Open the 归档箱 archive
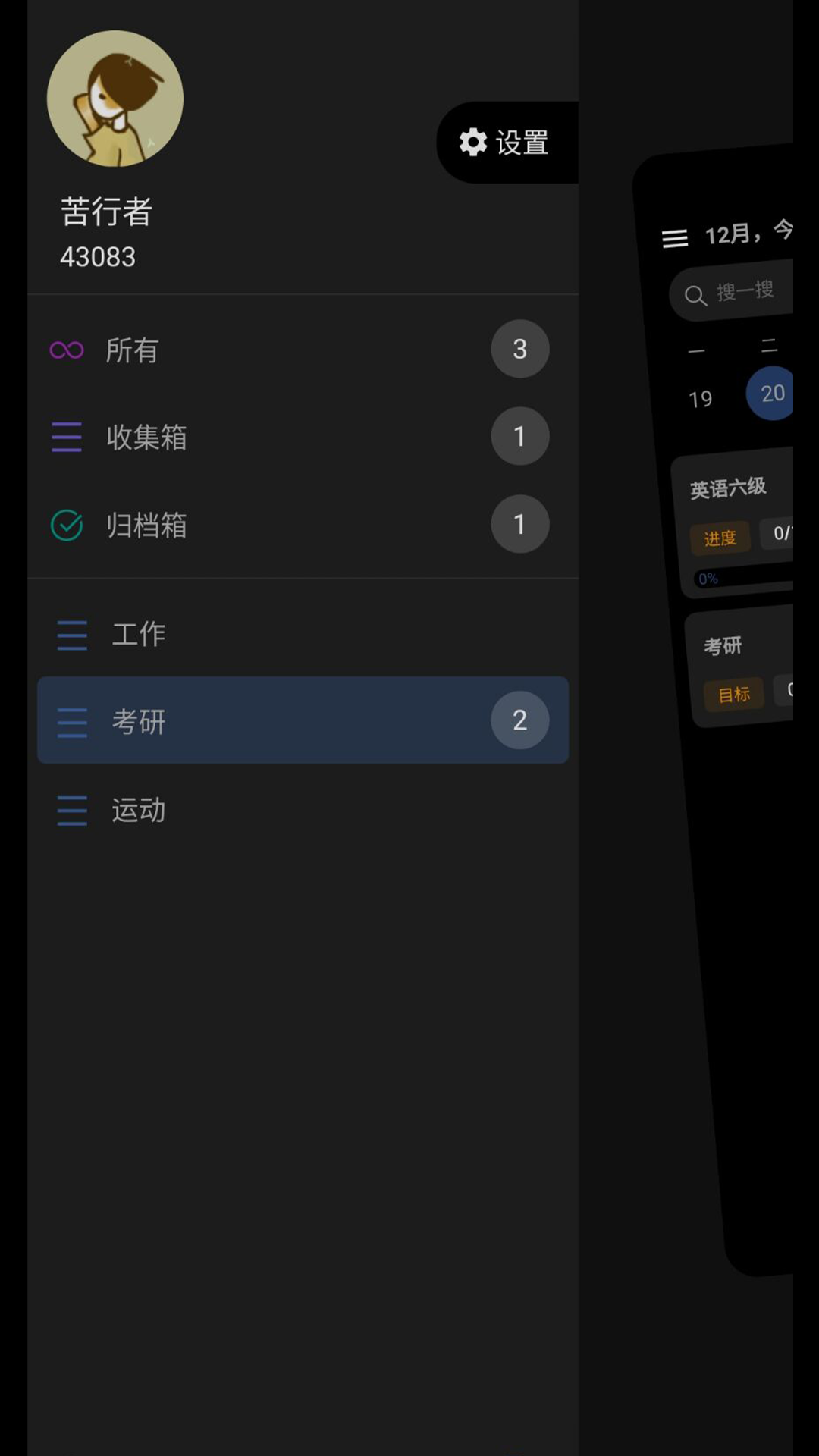This screenshot has height=1456, width=819. [303, 525]
